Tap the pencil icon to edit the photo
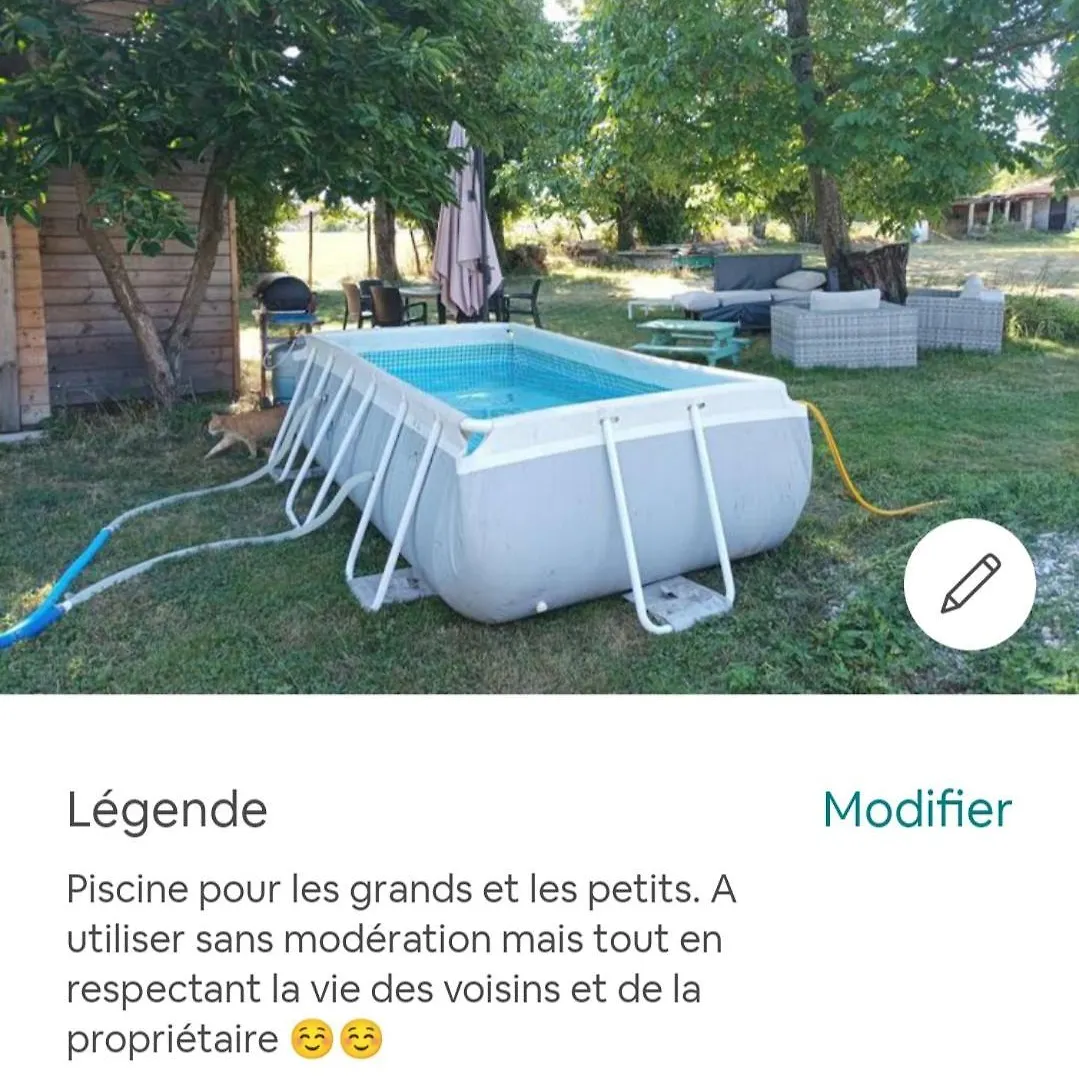The width and height of the screenshot is (1079, 1080). point(969,585)
